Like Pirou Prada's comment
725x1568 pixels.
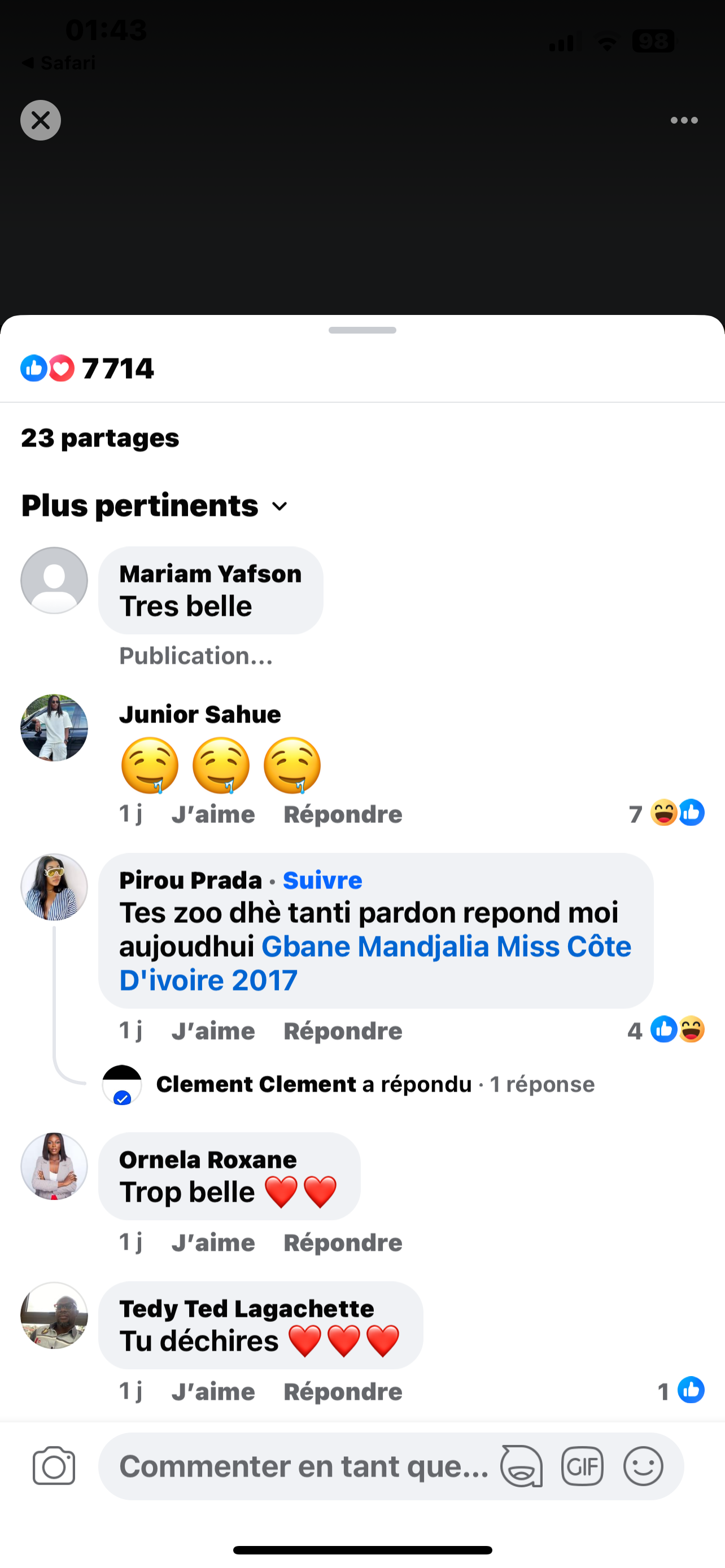coord(213,1031)
